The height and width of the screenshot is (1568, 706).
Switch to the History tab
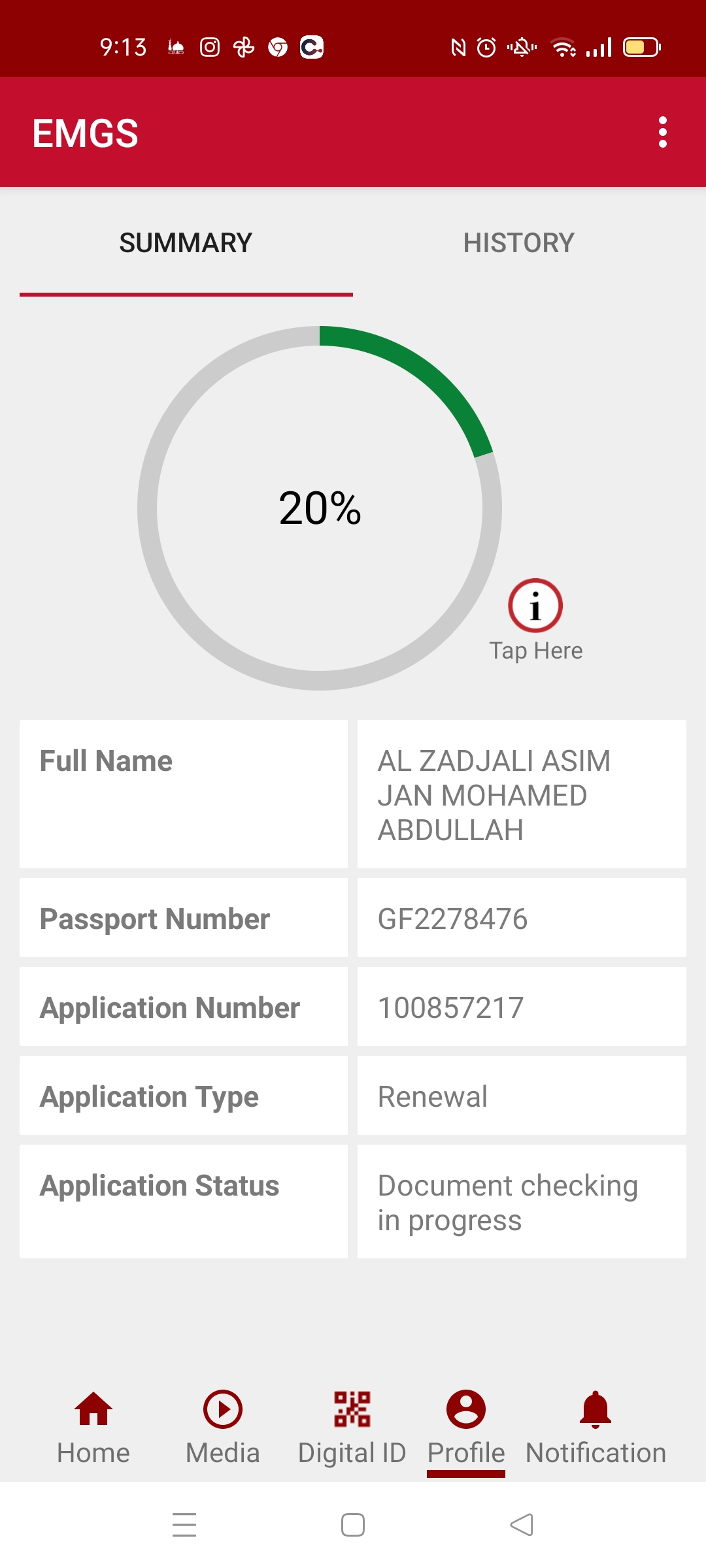coord(518,243)
